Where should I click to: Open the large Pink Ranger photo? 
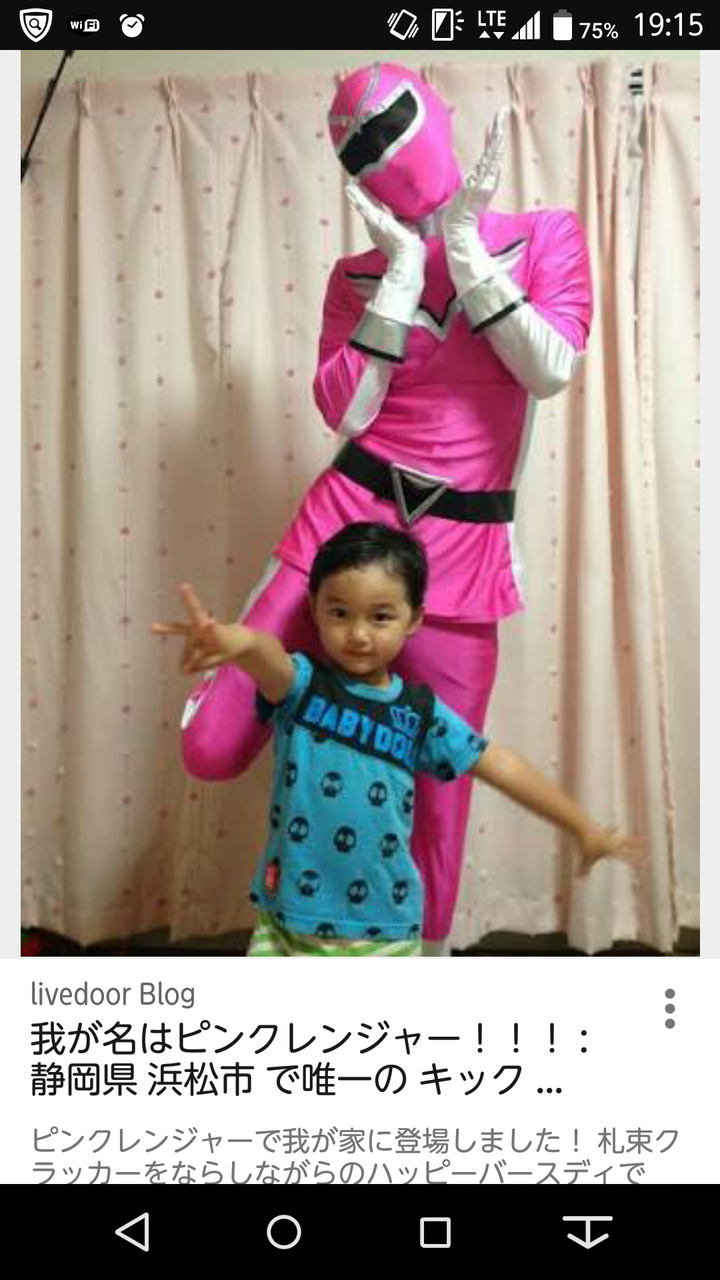tap(360, 503)
